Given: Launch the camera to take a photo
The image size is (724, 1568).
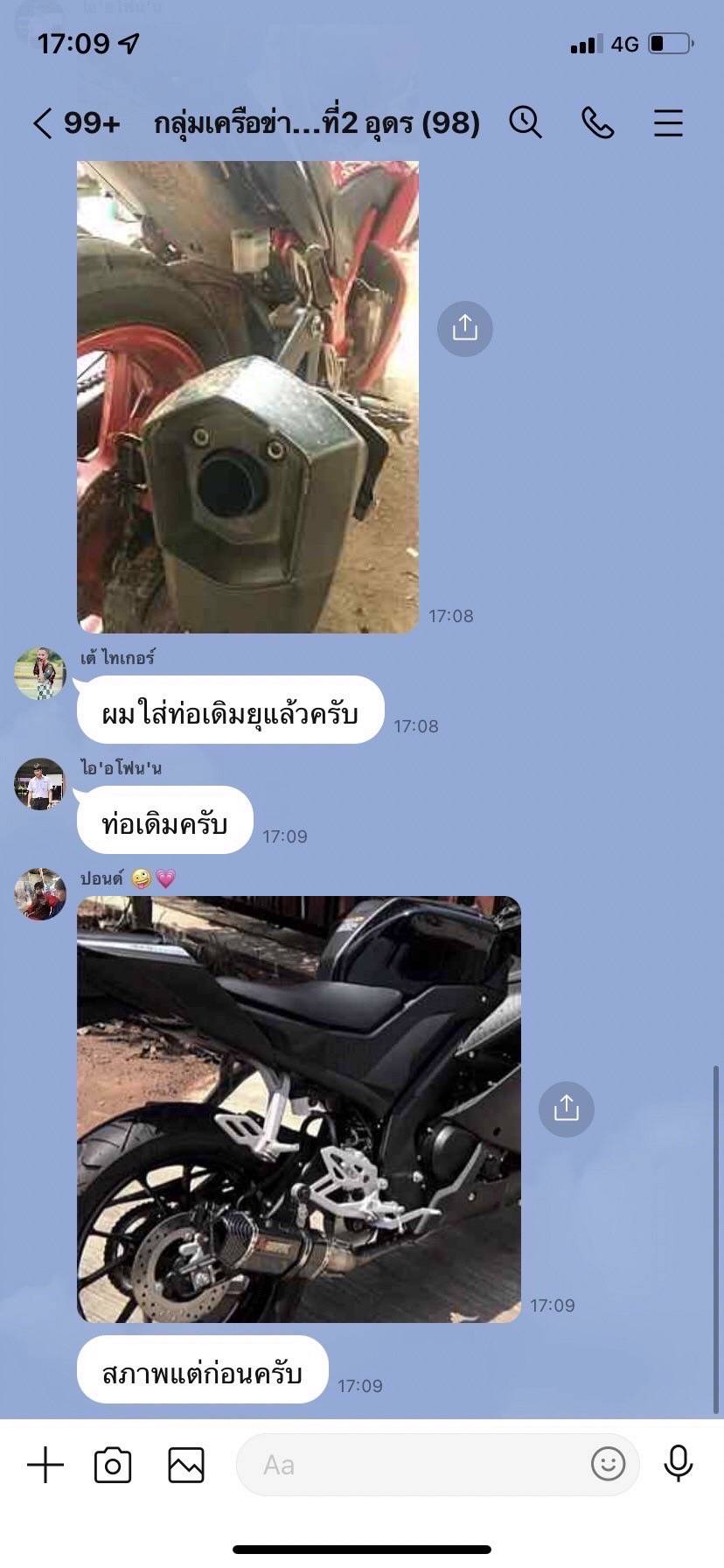Looking at the screenshot, I should pos(113,1465).
